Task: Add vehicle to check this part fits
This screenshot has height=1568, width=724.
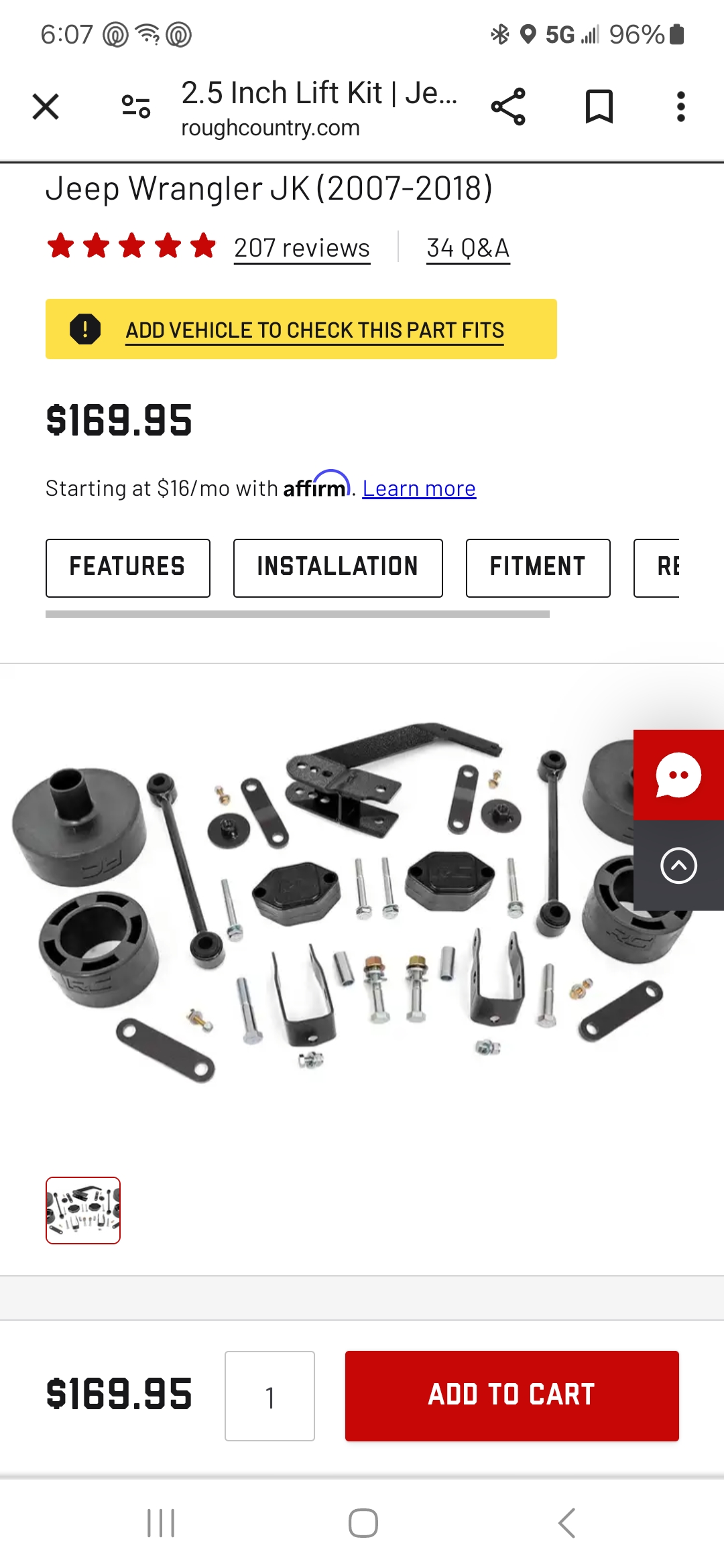Action: 314,330
